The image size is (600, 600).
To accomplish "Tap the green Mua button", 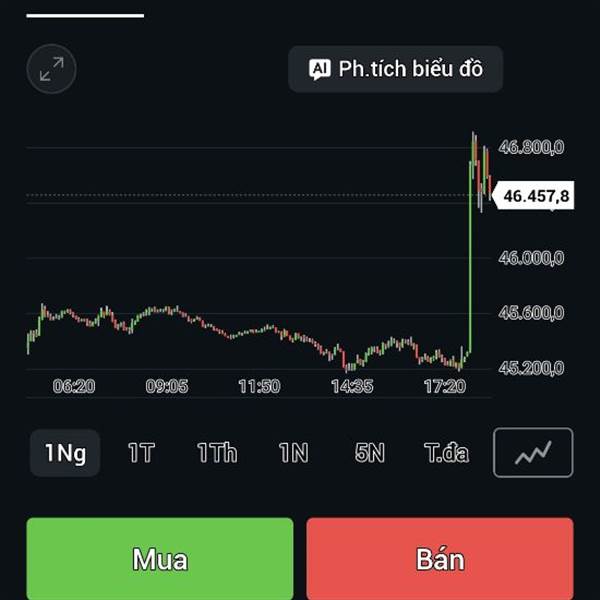I will [160, 558].
